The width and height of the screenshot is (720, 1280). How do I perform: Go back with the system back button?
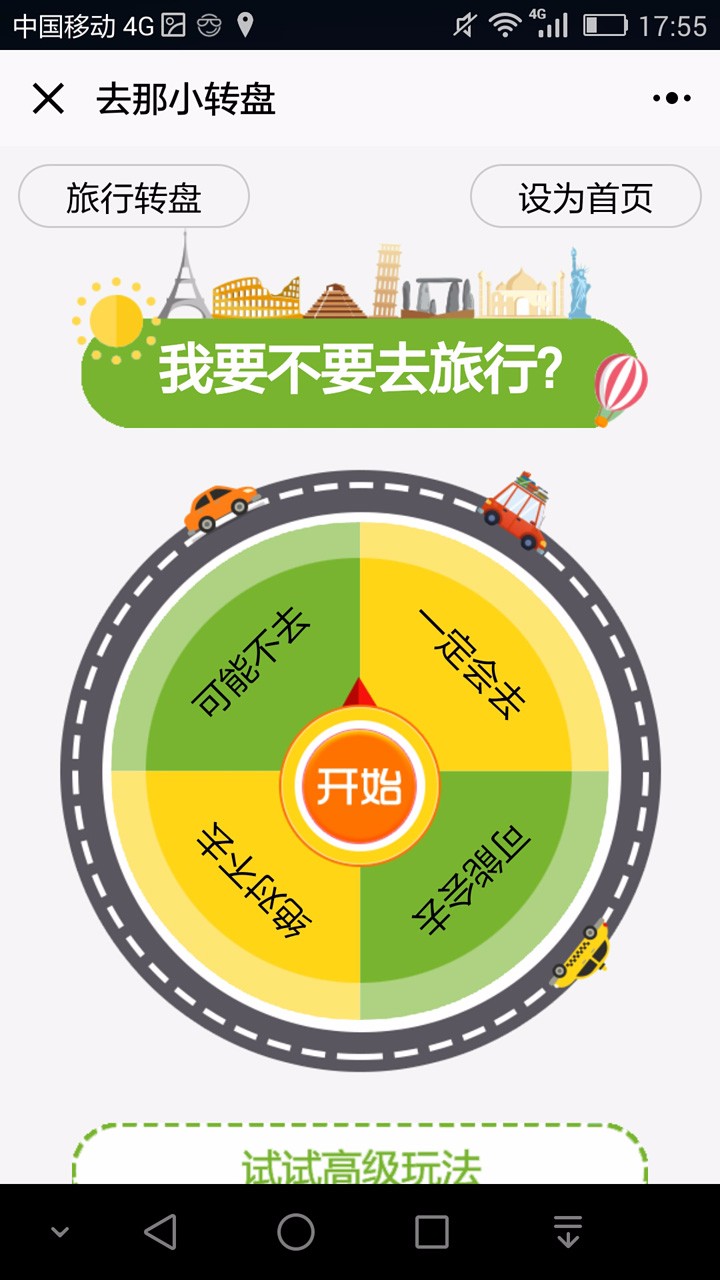pyautogui.click(x=161, y=1232)
